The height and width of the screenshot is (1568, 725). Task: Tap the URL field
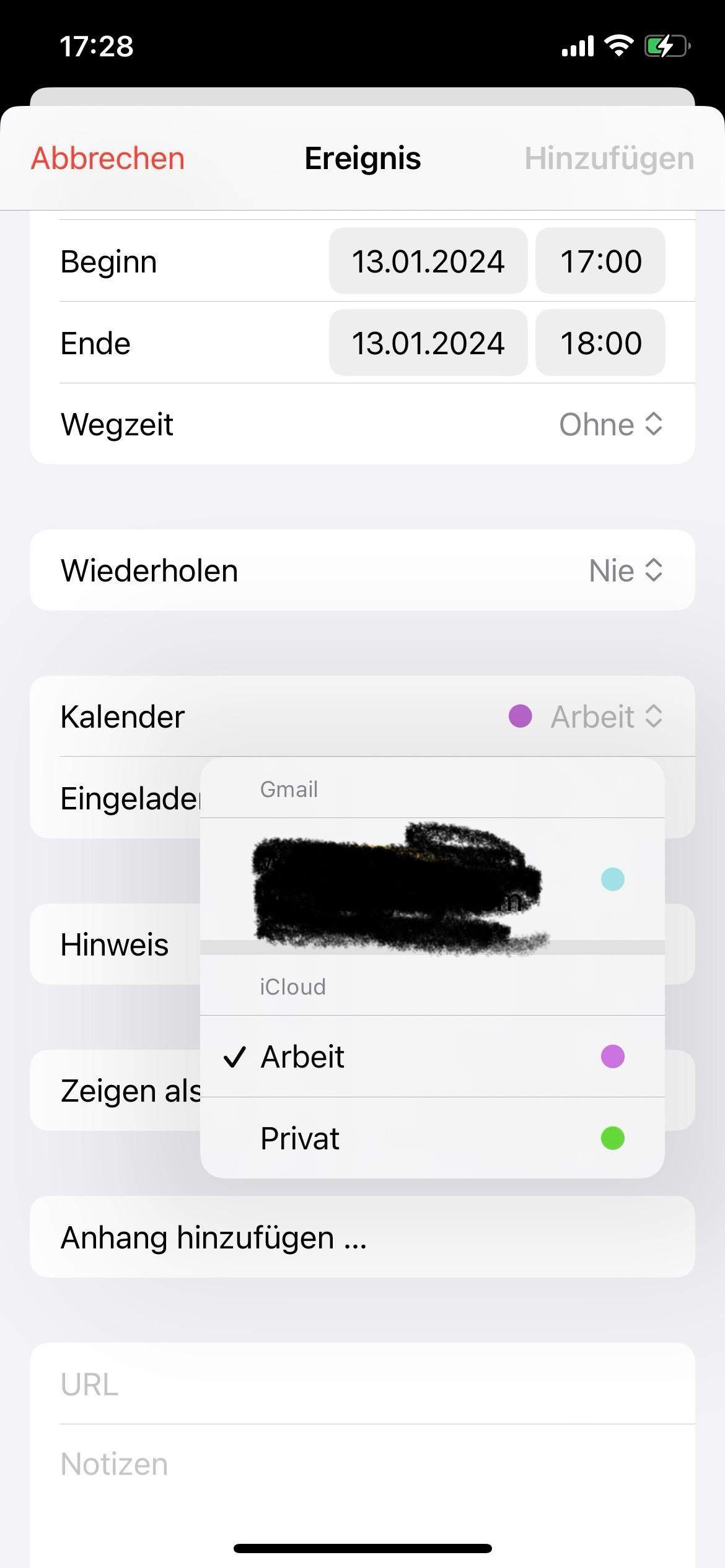[362, 1385]
